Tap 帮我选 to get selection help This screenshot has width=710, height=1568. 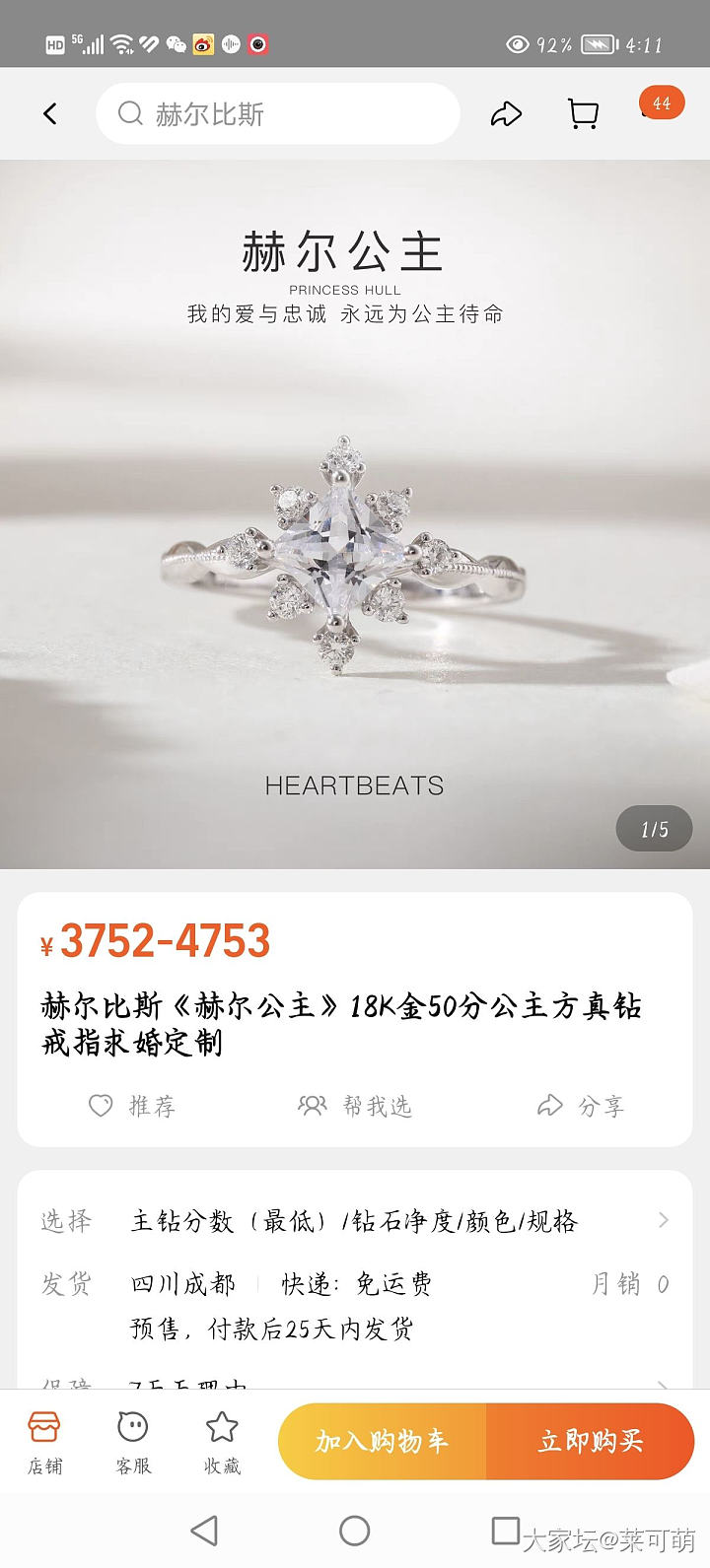[x=355, y=1106]
